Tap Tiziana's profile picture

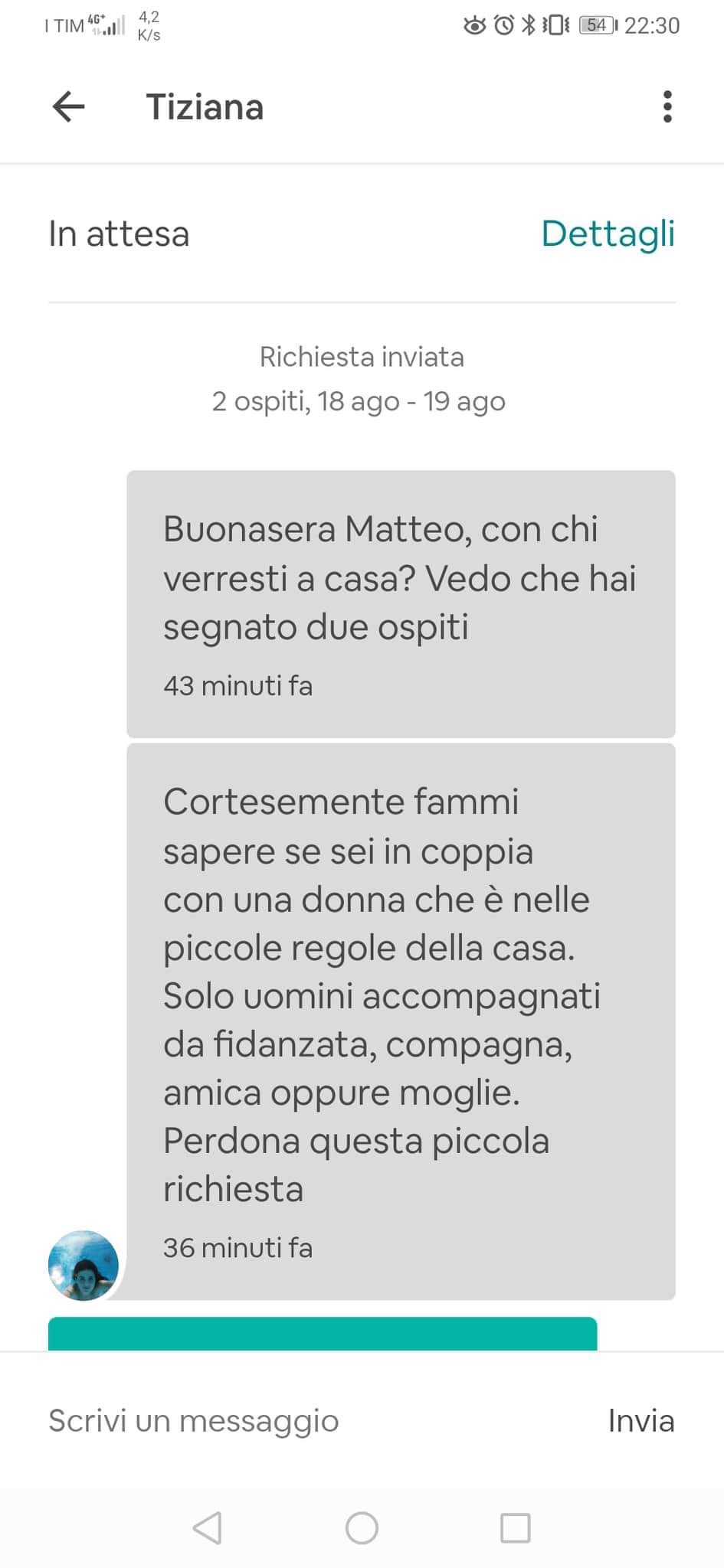[83, 1265]
